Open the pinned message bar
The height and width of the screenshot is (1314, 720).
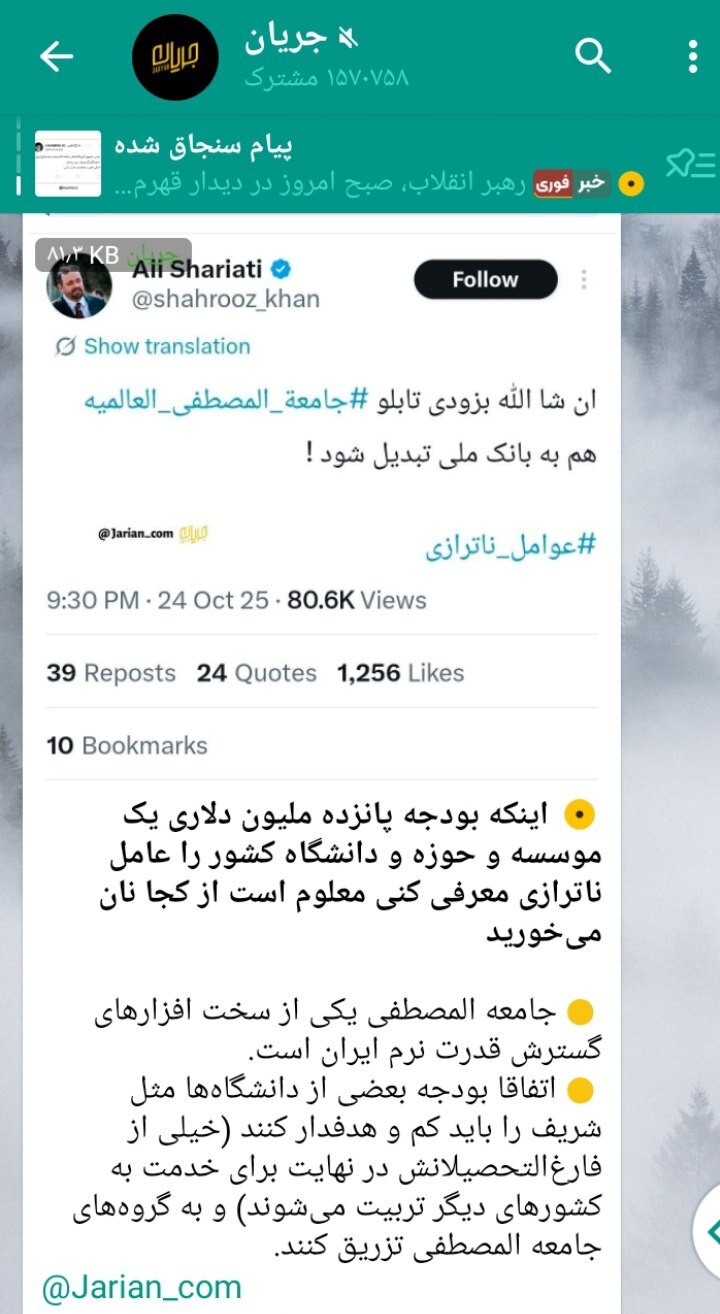point(340,165)
